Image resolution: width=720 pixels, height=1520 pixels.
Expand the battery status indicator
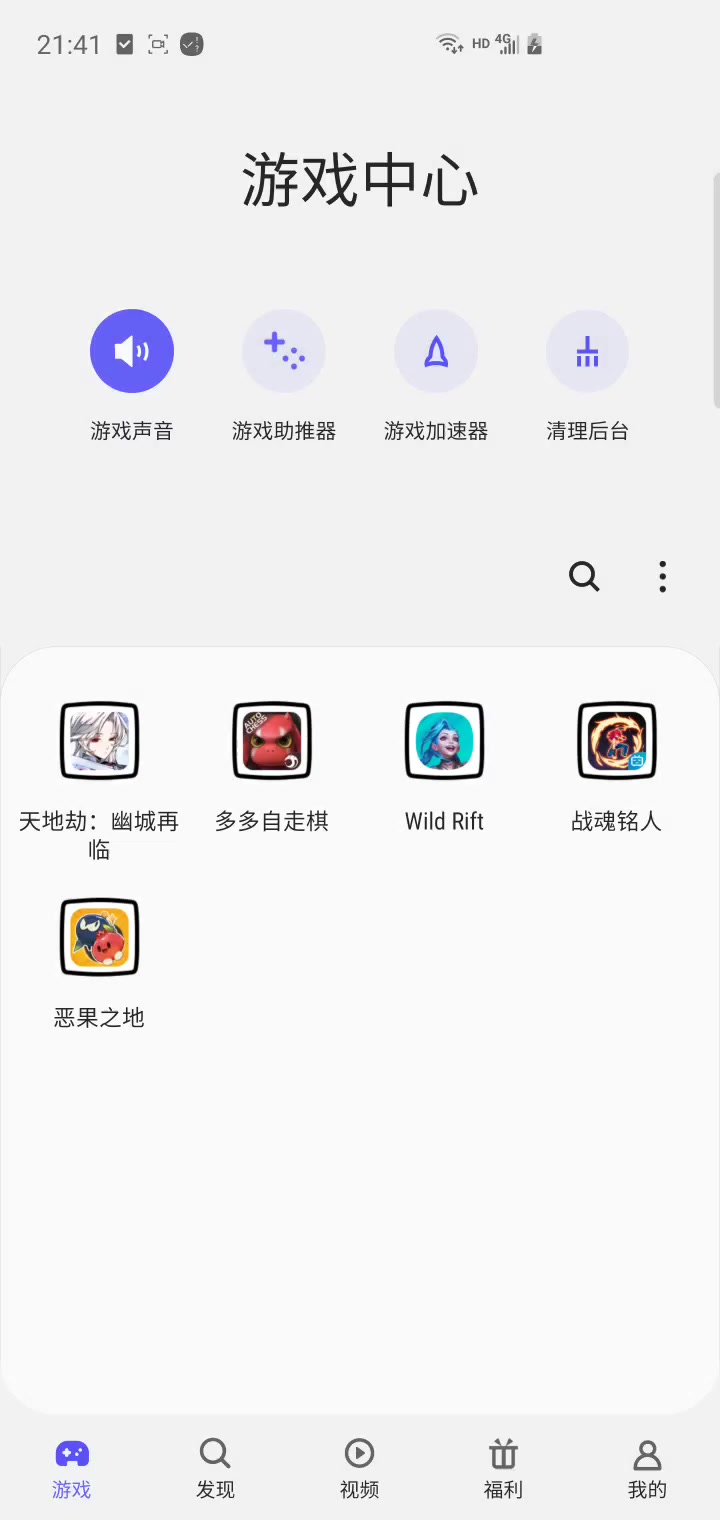point(535,44)
